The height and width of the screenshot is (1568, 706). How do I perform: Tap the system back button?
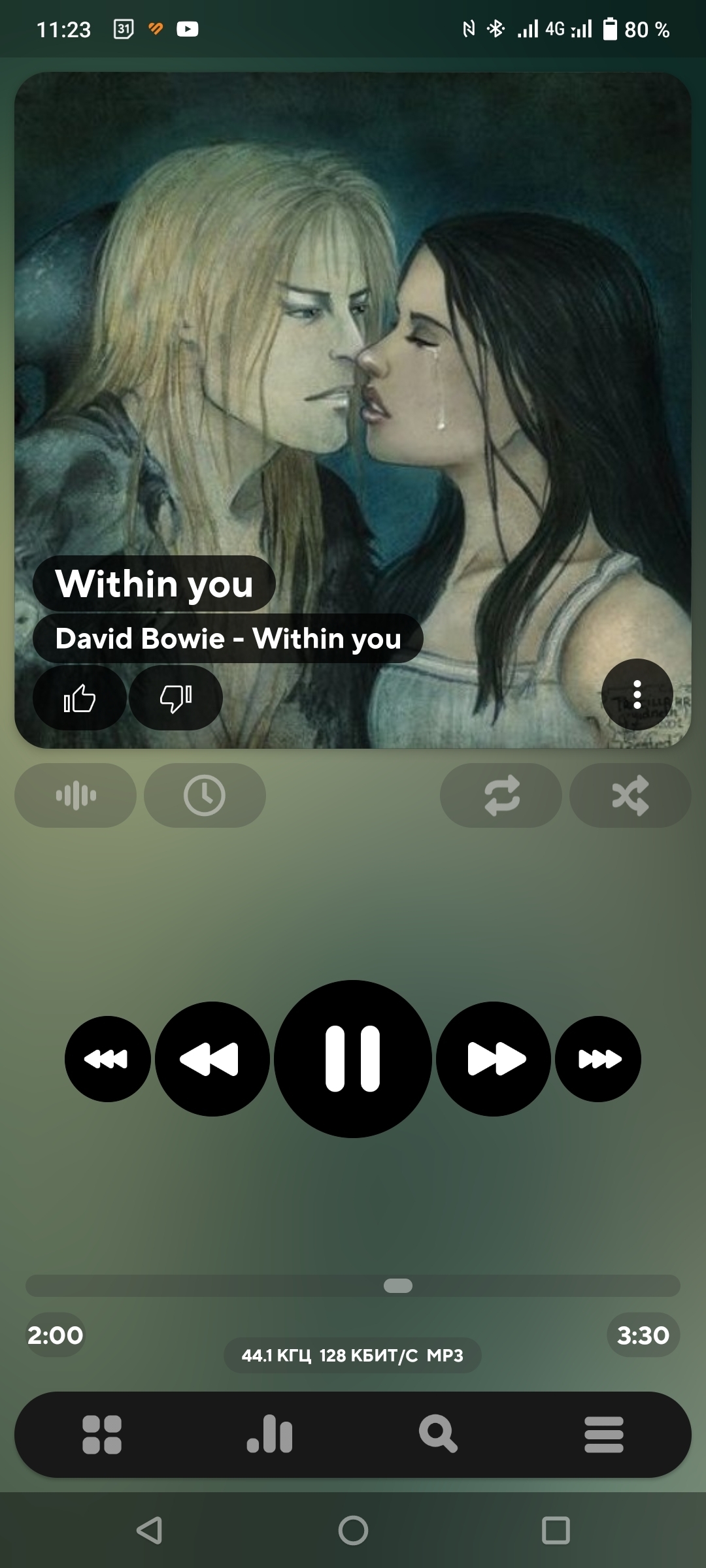[x=150, y=1530]
